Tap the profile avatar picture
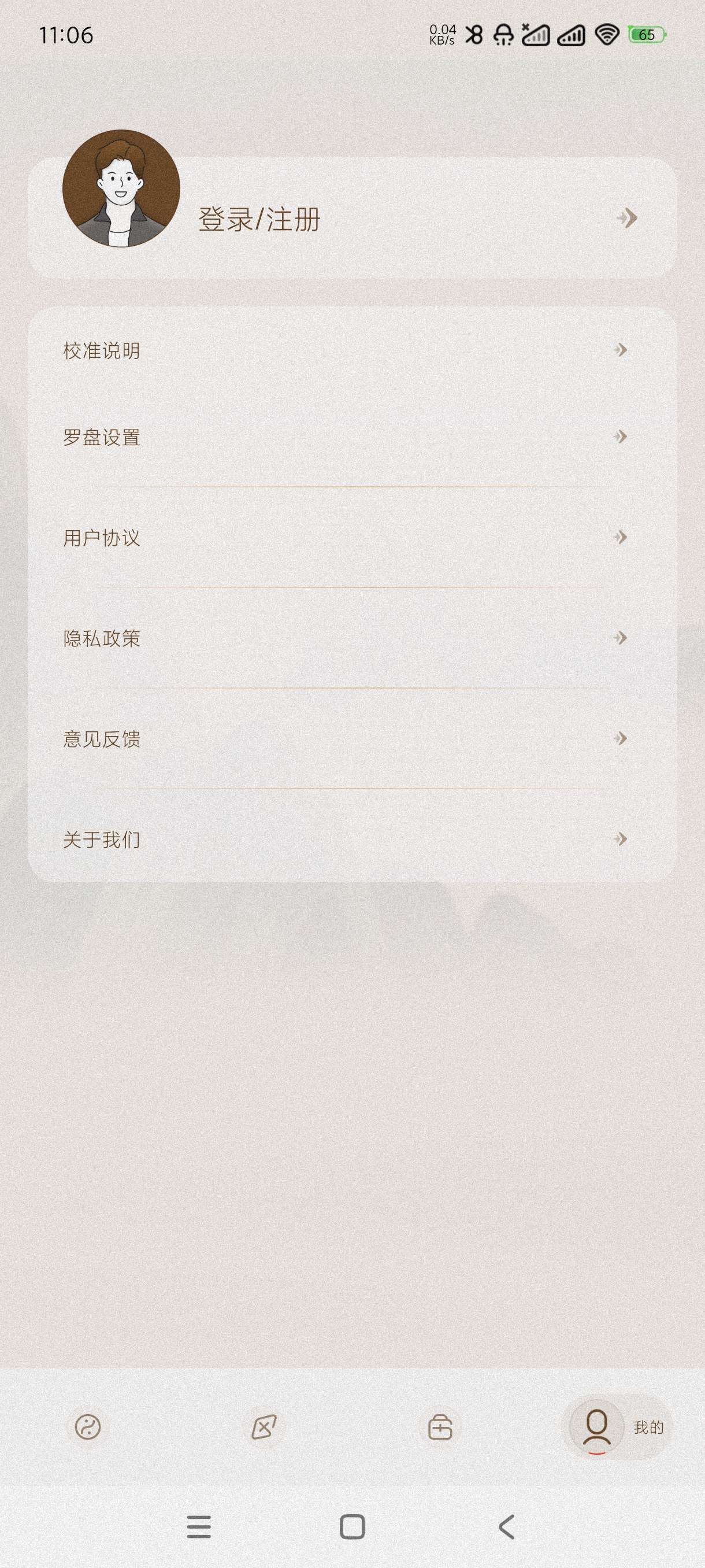The width and height of the screenshot is (705, 1568). (121, 188)
